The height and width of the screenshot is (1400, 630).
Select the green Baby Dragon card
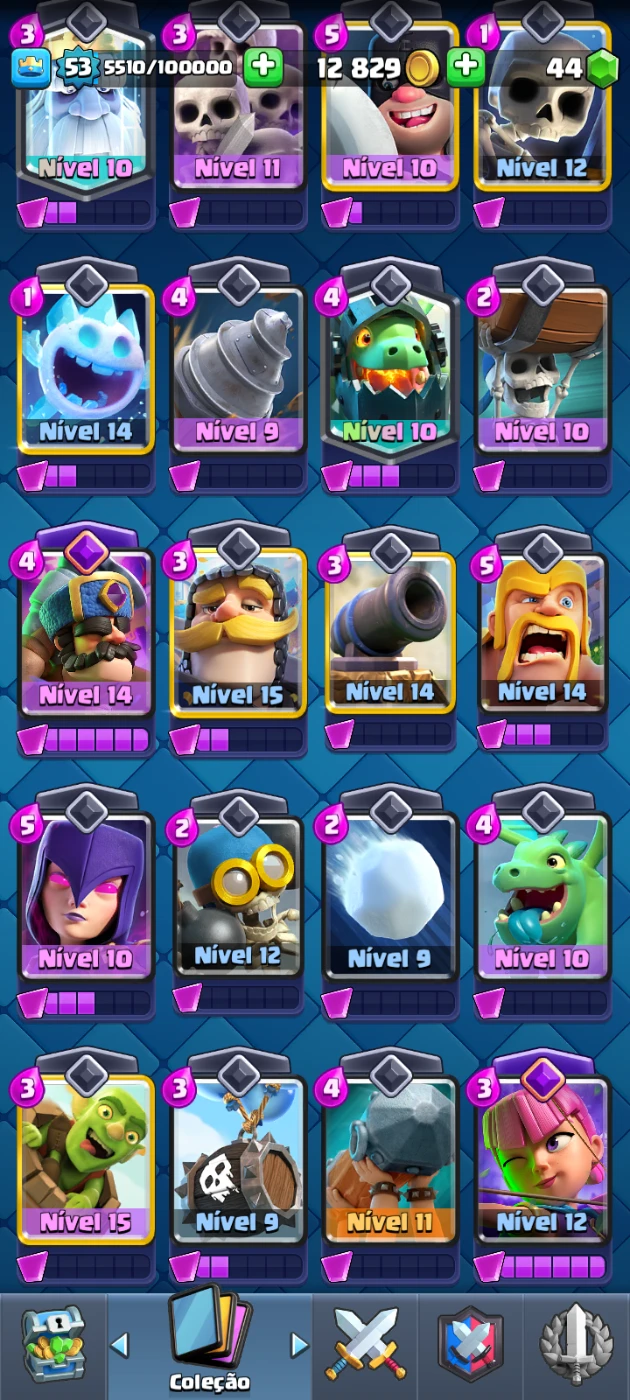[x=542, y=897]
